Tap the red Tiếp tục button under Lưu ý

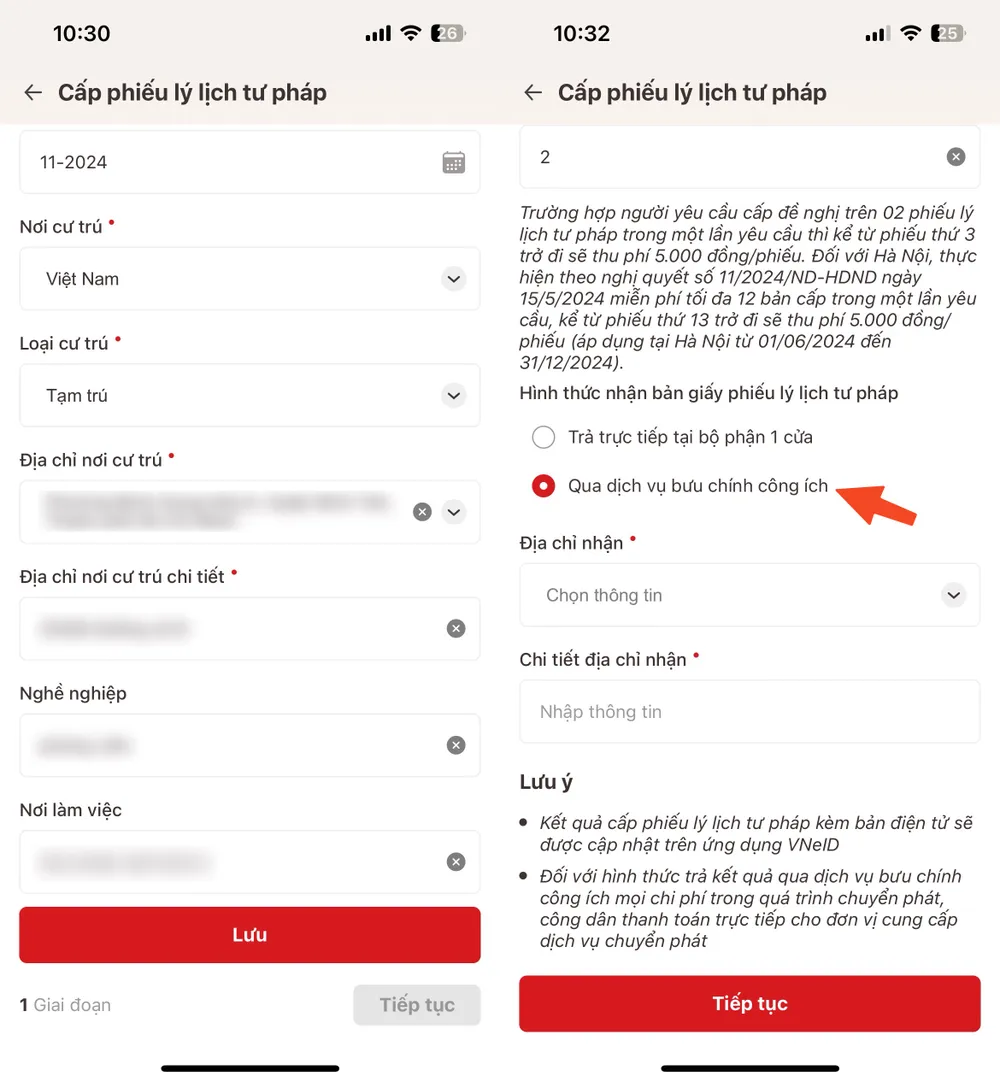tap(749, 1004)
